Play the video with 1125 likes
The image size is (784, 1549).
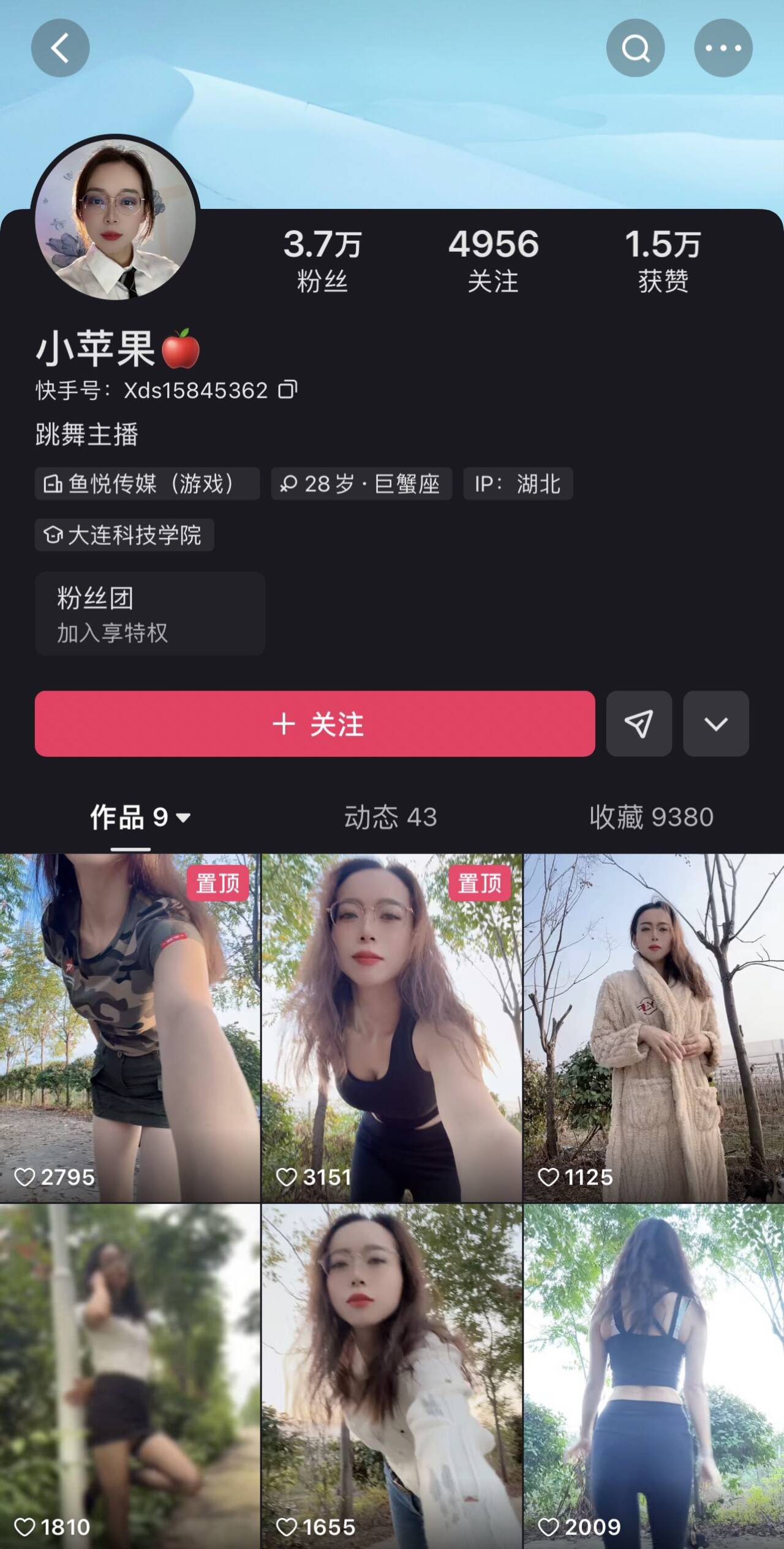(654, 1028)
